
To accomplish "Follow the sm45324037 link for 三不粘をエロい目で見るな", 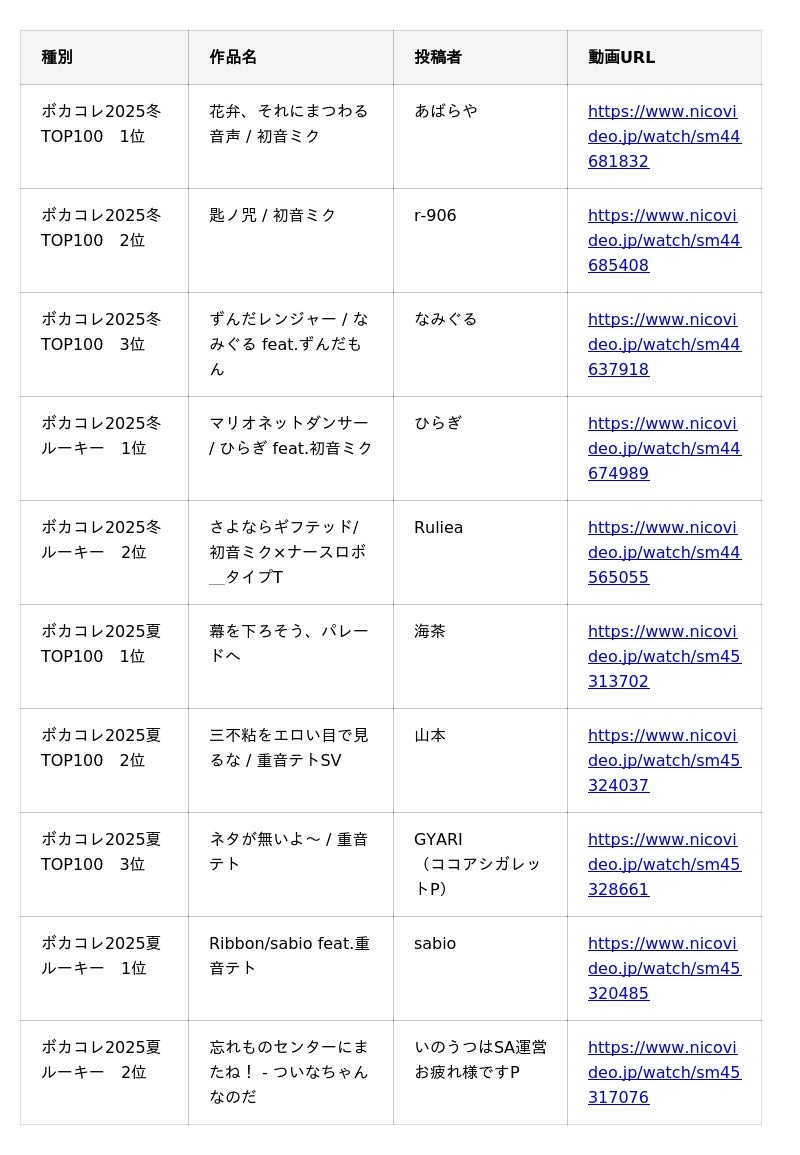I will [x=664, y=760].
